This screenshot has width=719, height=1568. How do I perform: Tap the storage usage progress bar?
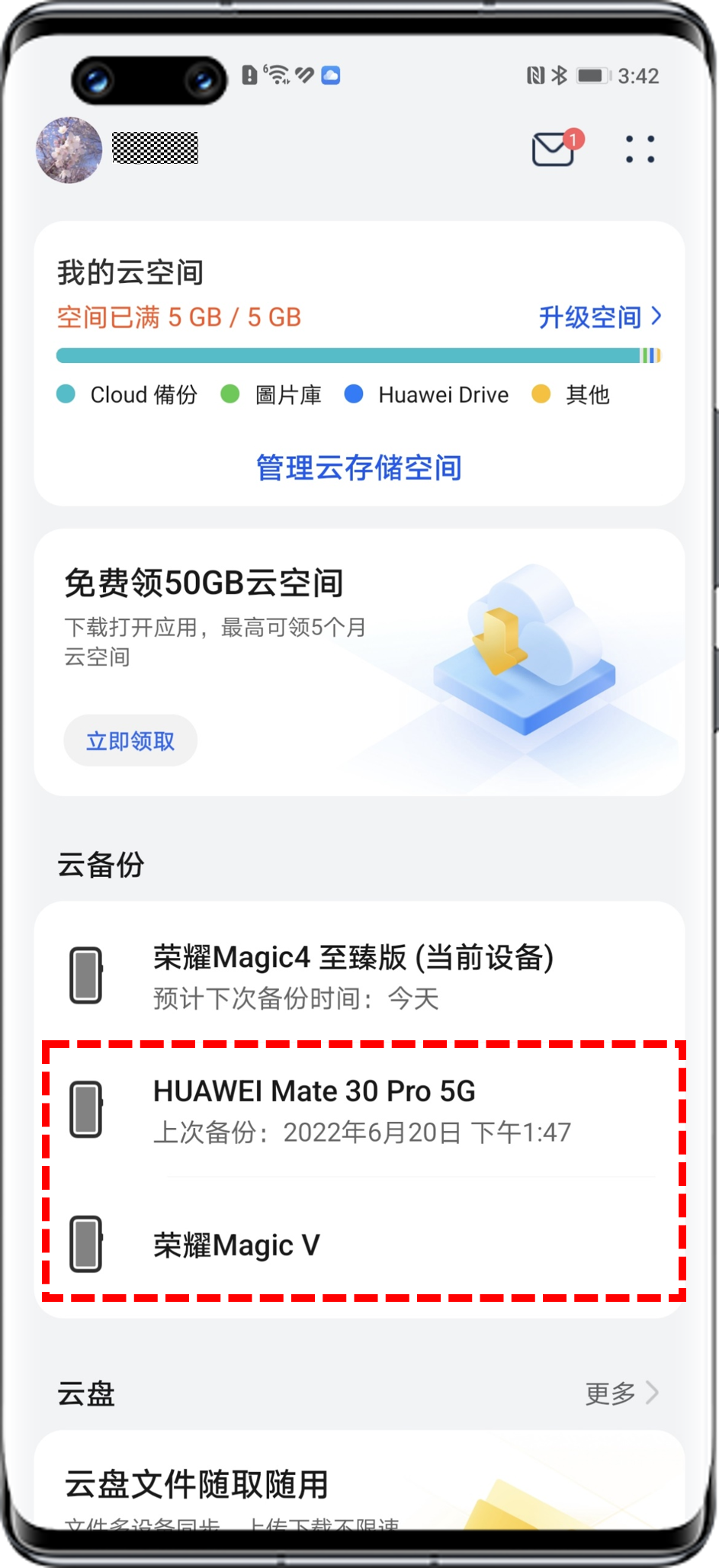coord(359,353)
